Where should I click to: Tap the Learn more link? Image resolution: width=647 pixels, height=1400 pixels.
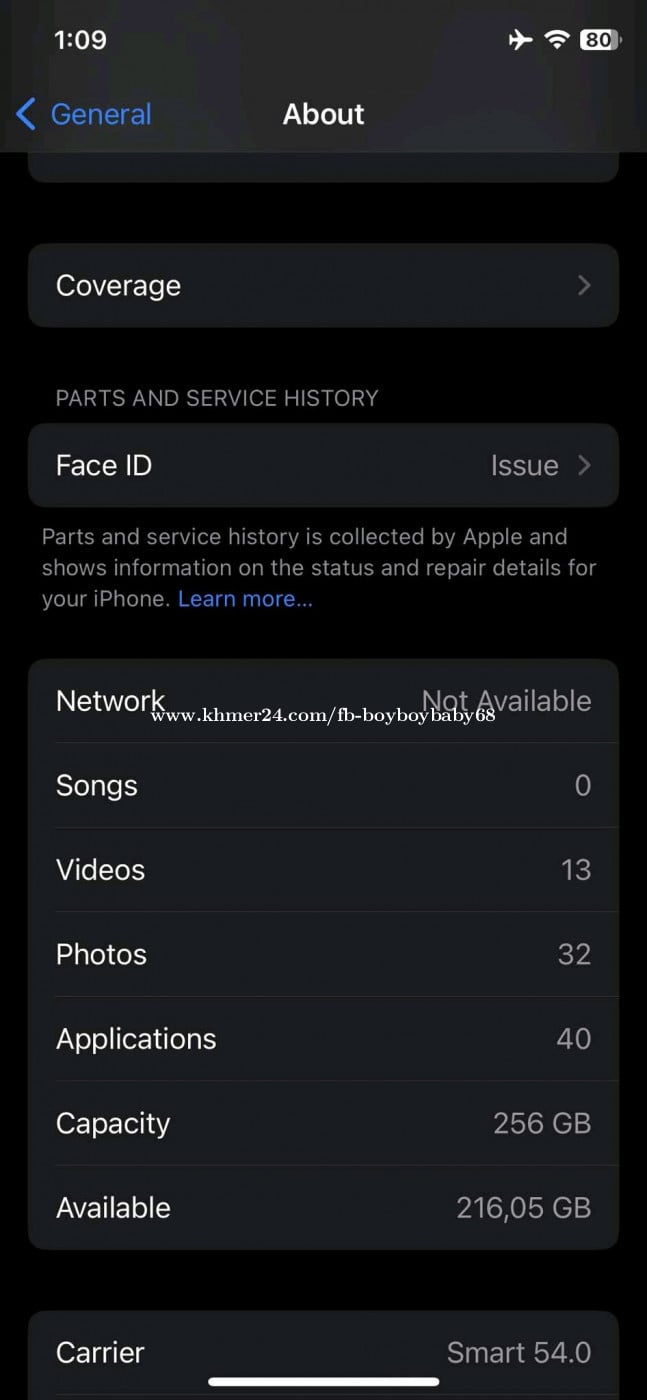pos(245,599)
